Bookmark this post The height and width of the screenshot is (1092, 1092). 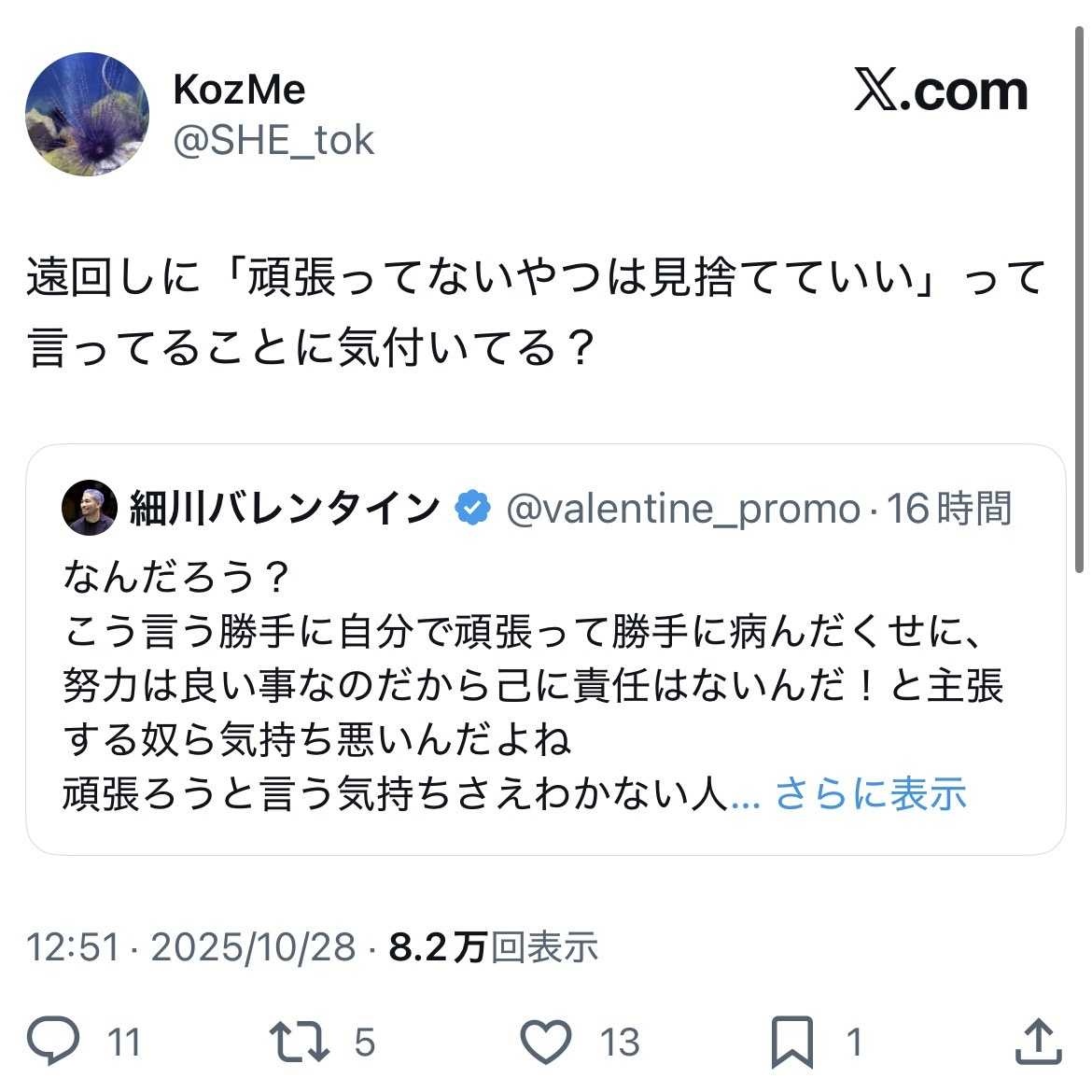[791, 1042]
